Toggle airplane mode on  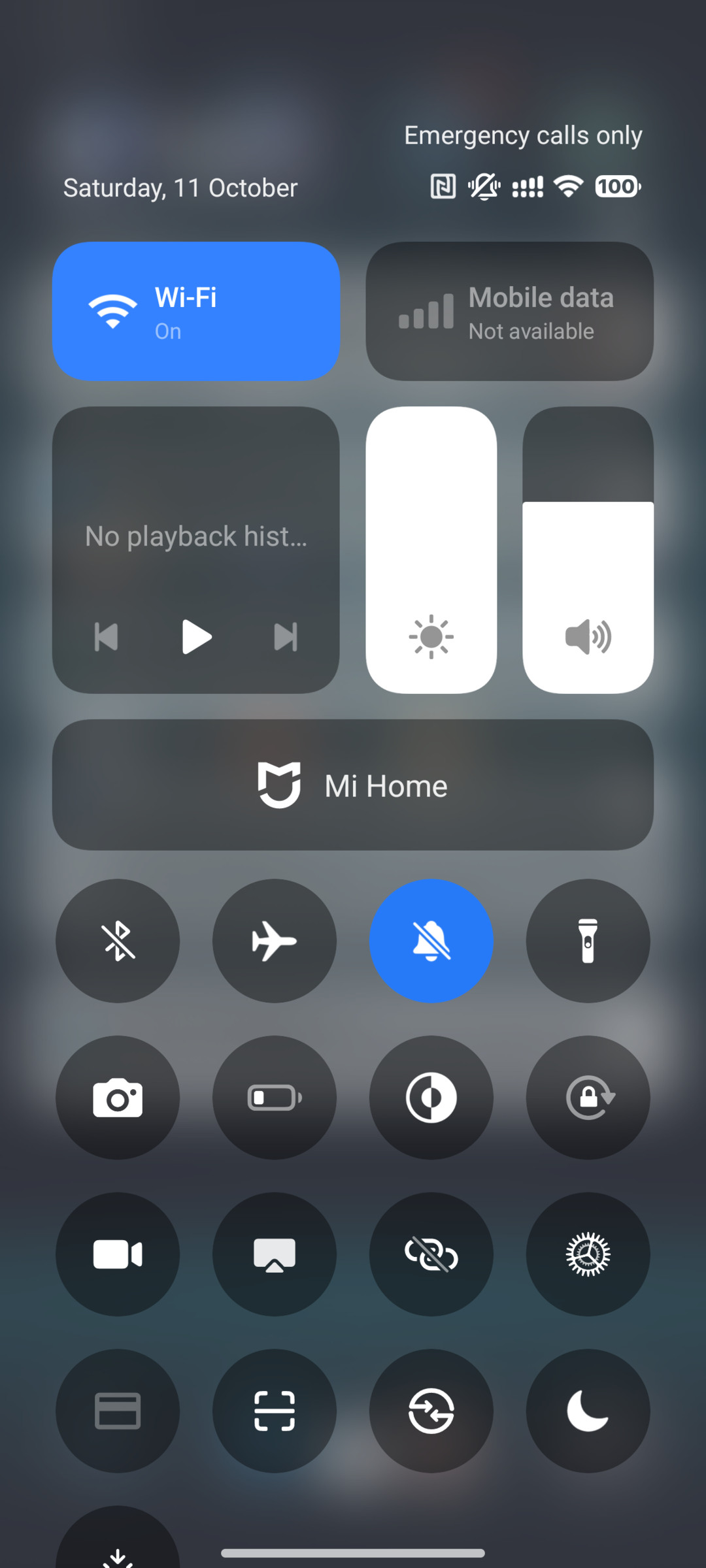(x=275, y=939)
